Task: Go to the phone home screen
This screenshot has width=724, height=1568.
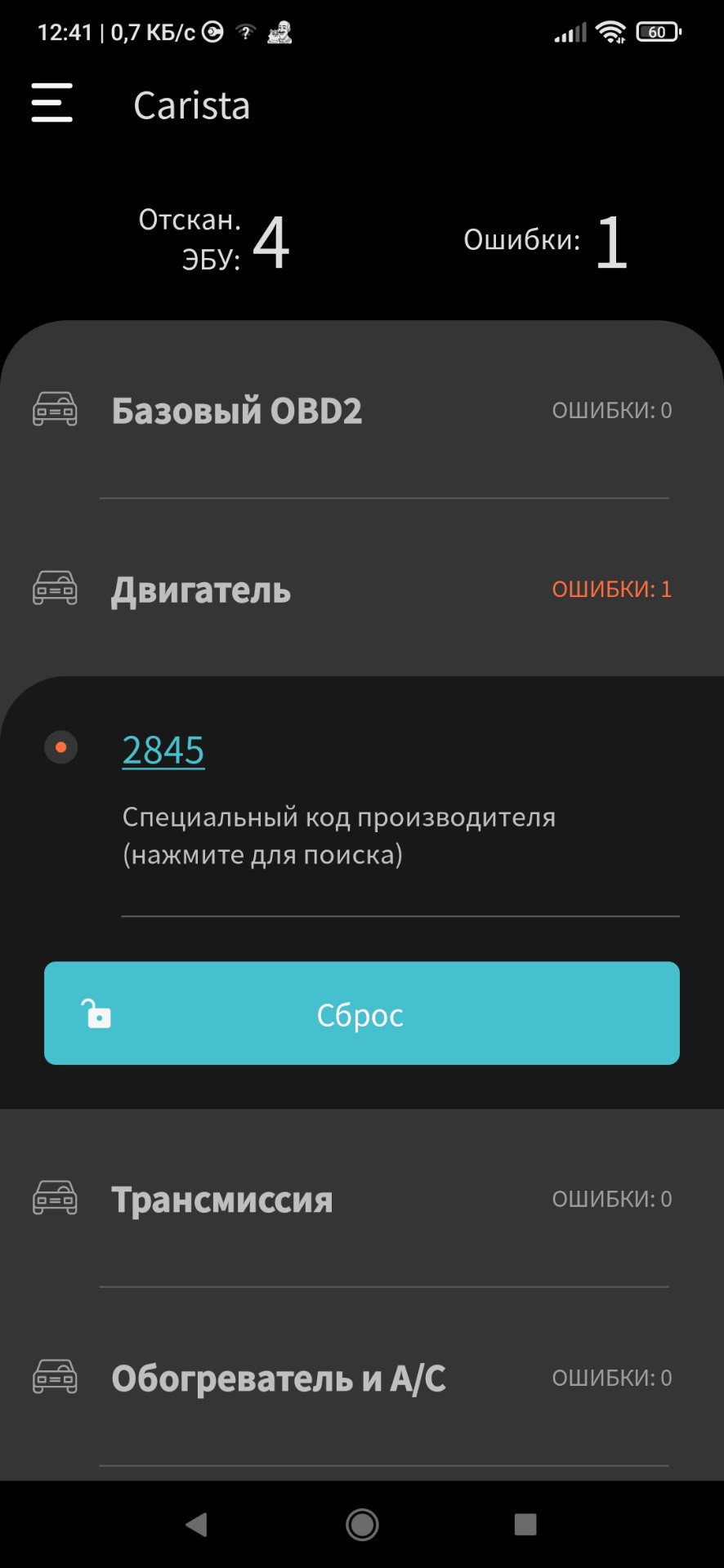Action: click(x=362, y=1525)
